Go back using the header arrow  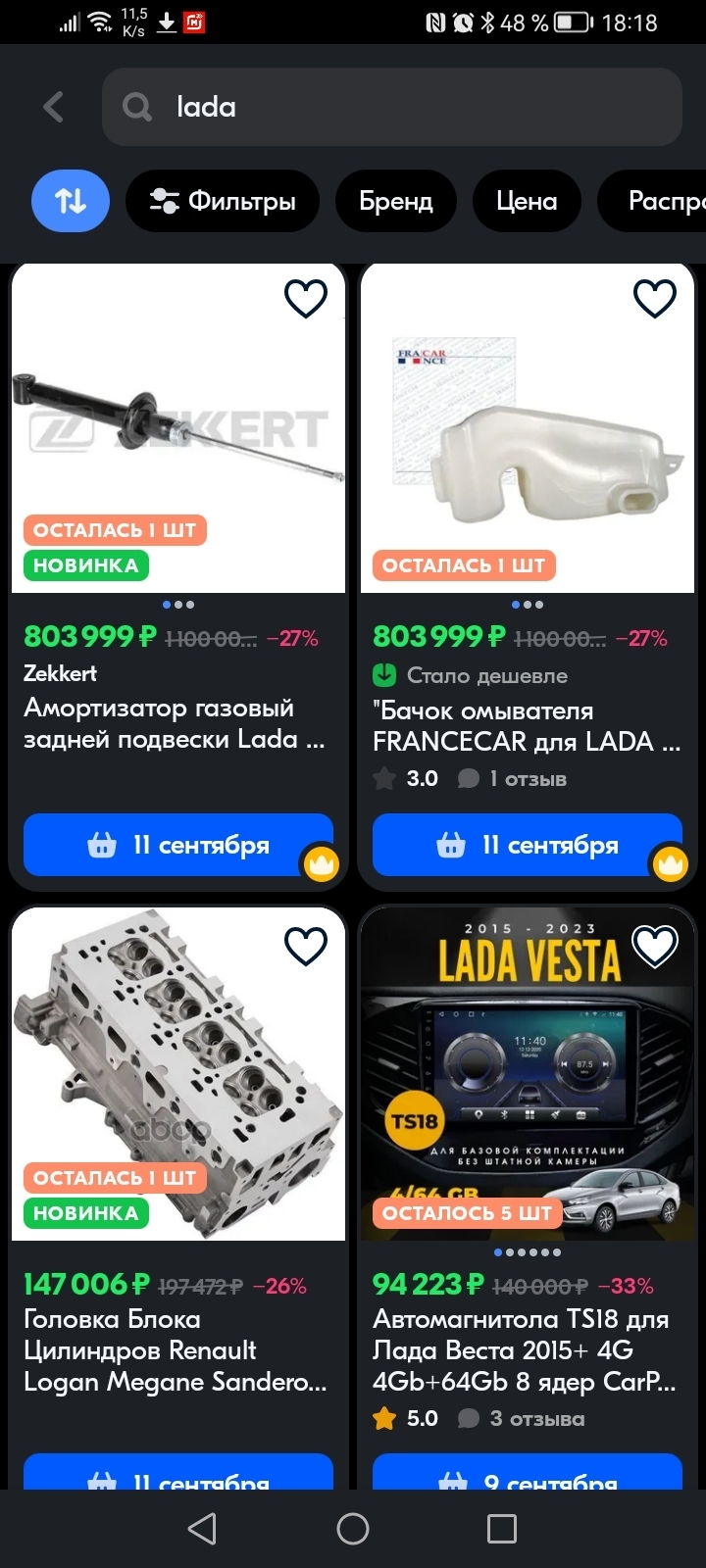tap(54, 107)
